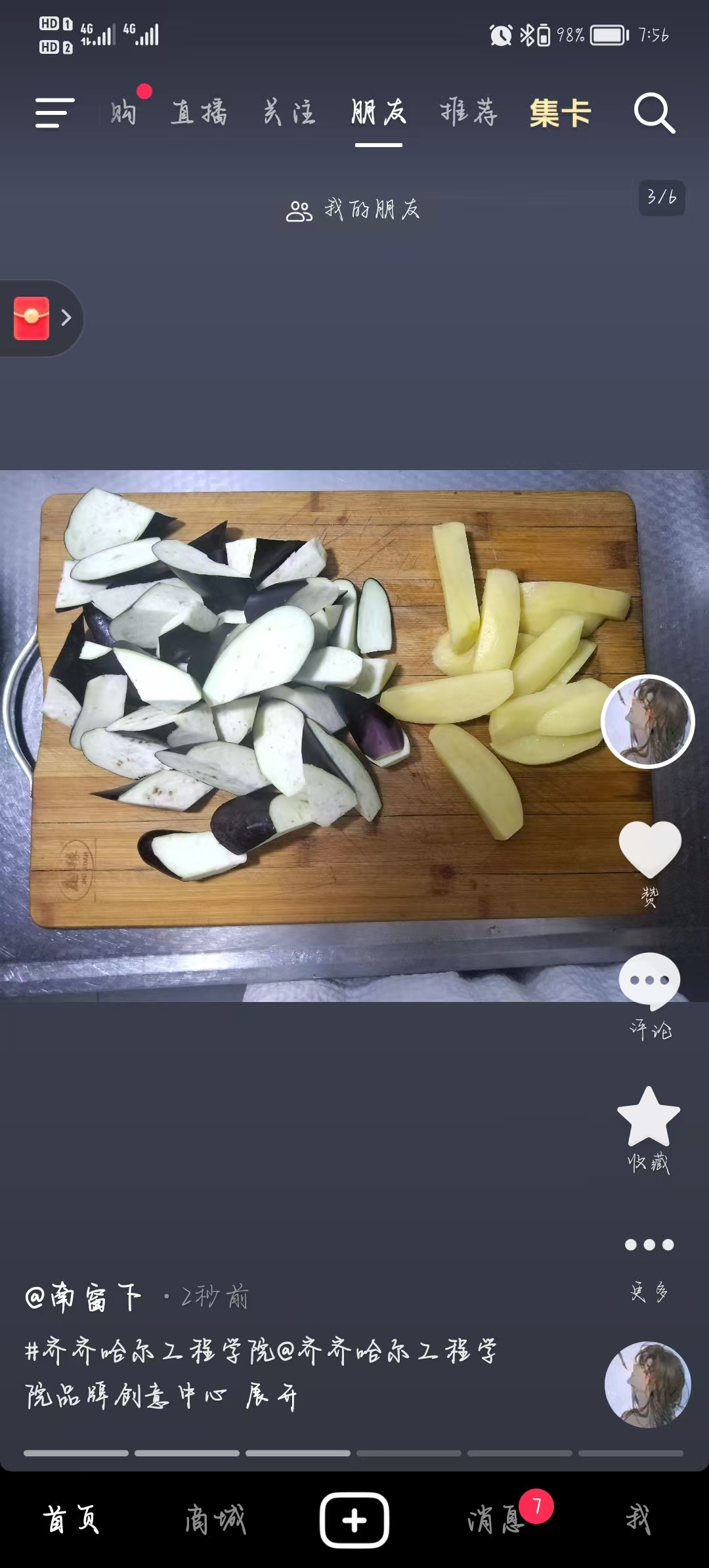
Task: Open the search magnifier
Action: pyautogui.click(x=654, y=113)
